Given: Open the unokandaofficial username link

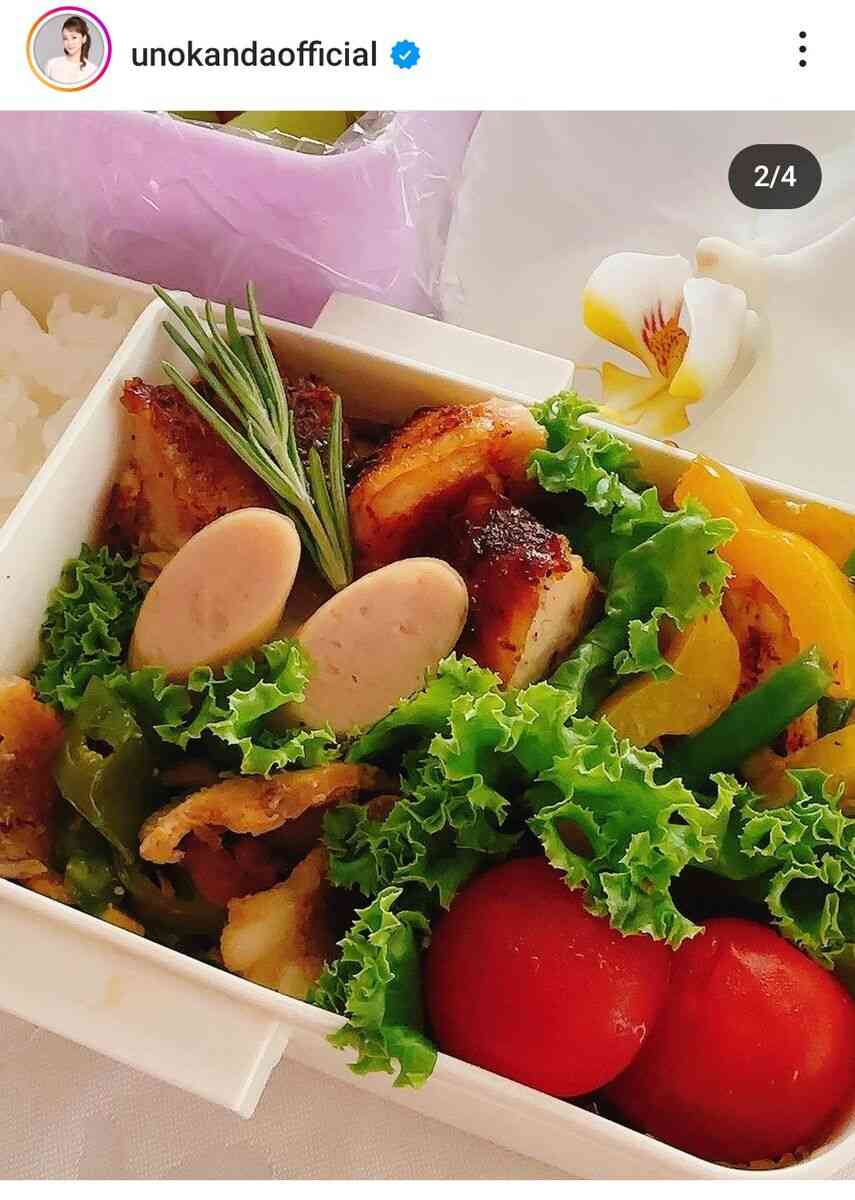Looking at the screenshot, I should click(254, 54).
